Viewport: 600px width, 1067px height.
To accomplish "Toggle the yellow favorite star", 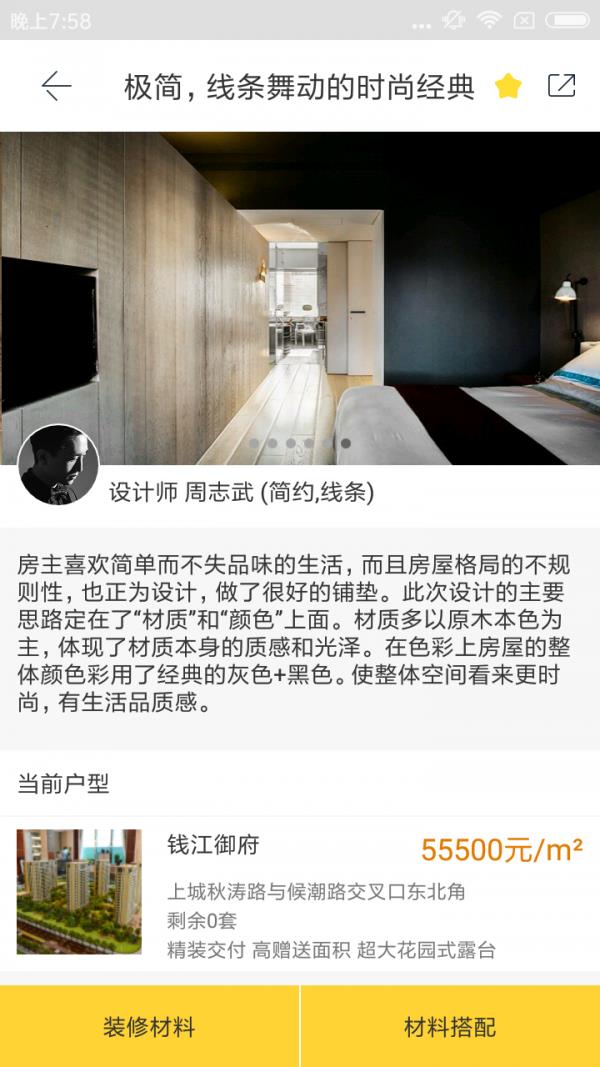I will pos(508,87).
